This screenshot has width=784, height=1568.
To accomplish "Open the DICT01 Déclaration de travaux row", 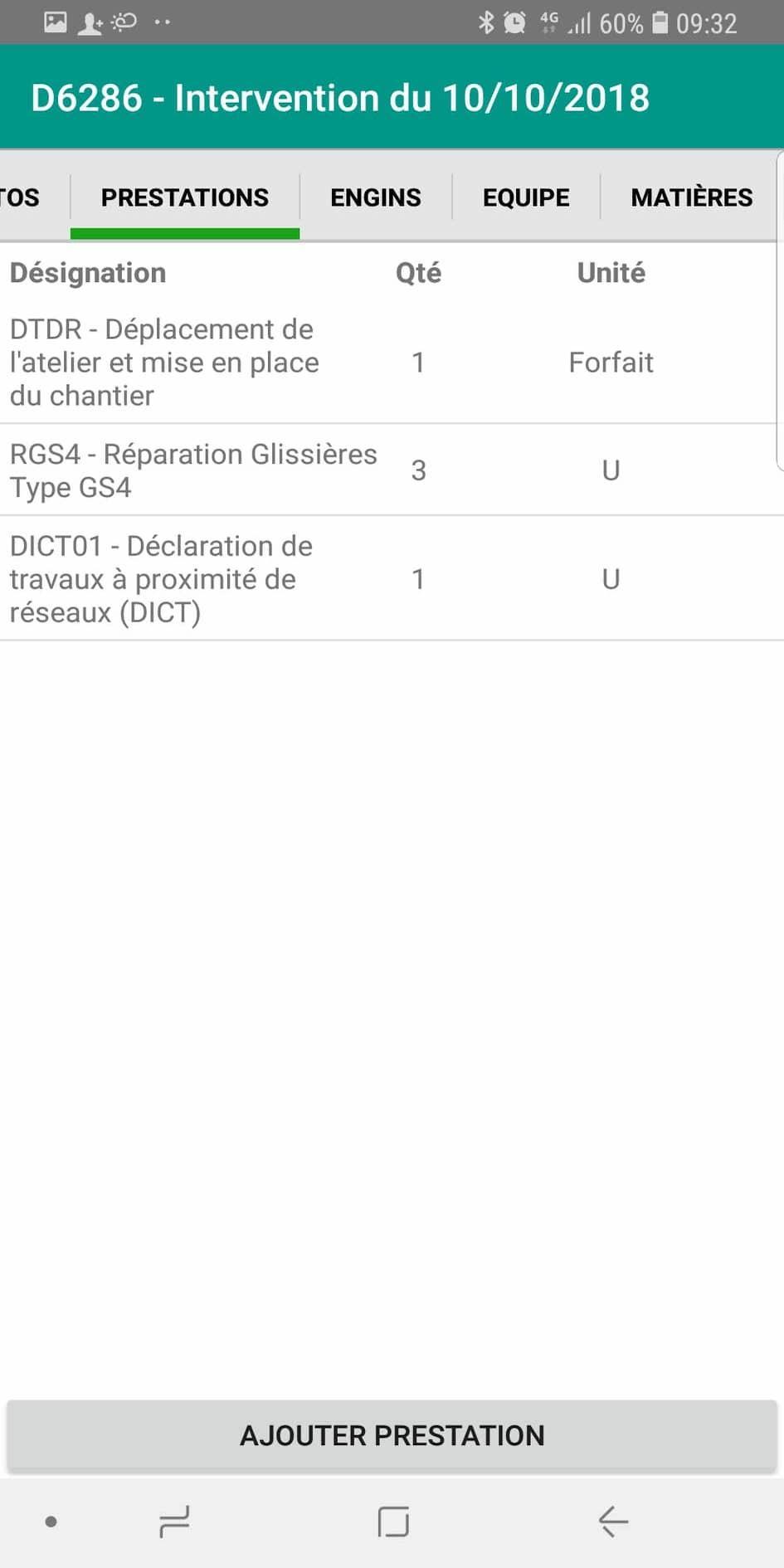I will pos(392,579).
